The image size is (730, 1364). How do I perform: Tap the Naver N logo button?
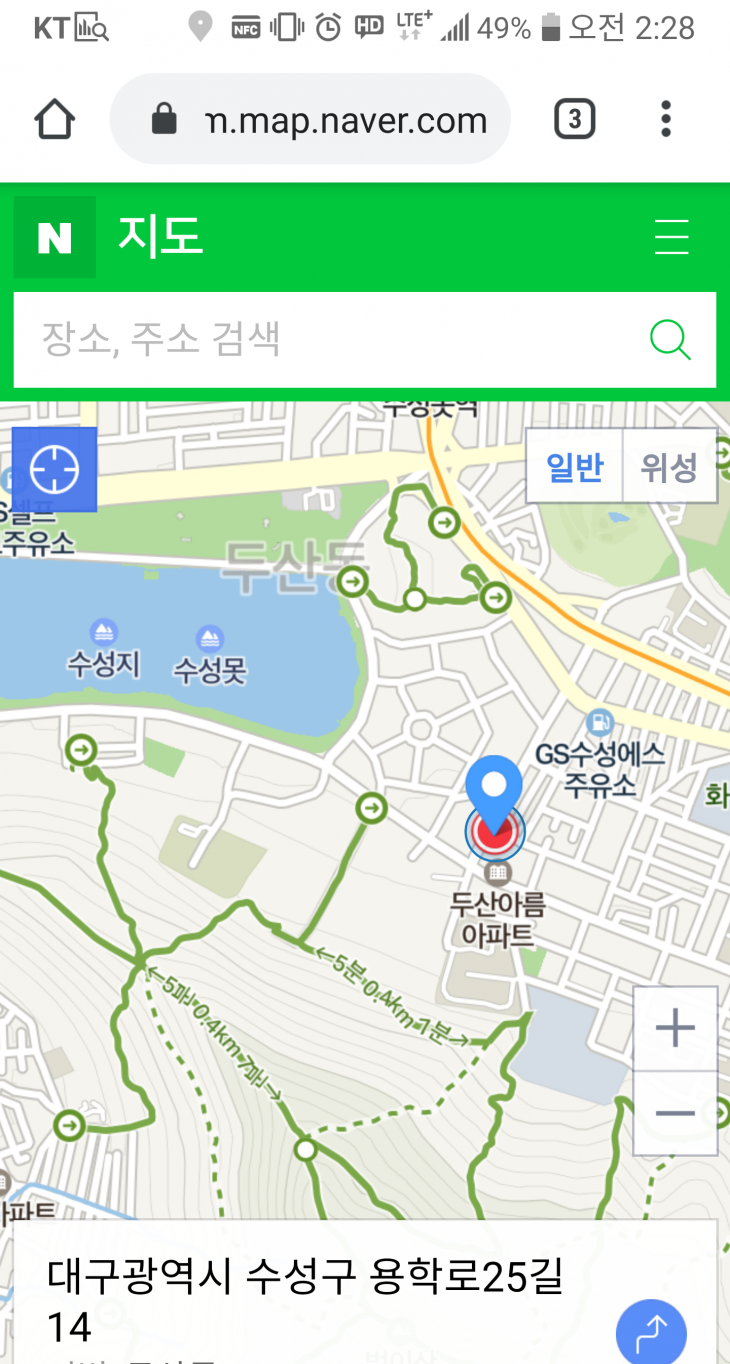tap(54, 237)
